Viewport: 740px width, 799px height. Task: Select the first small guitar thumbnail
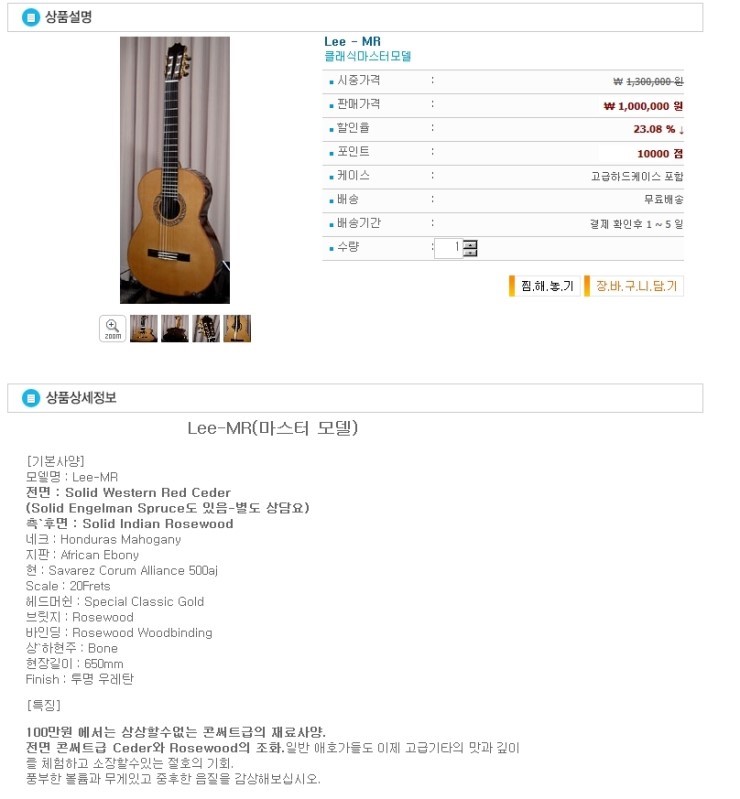(x=144, y=328)
